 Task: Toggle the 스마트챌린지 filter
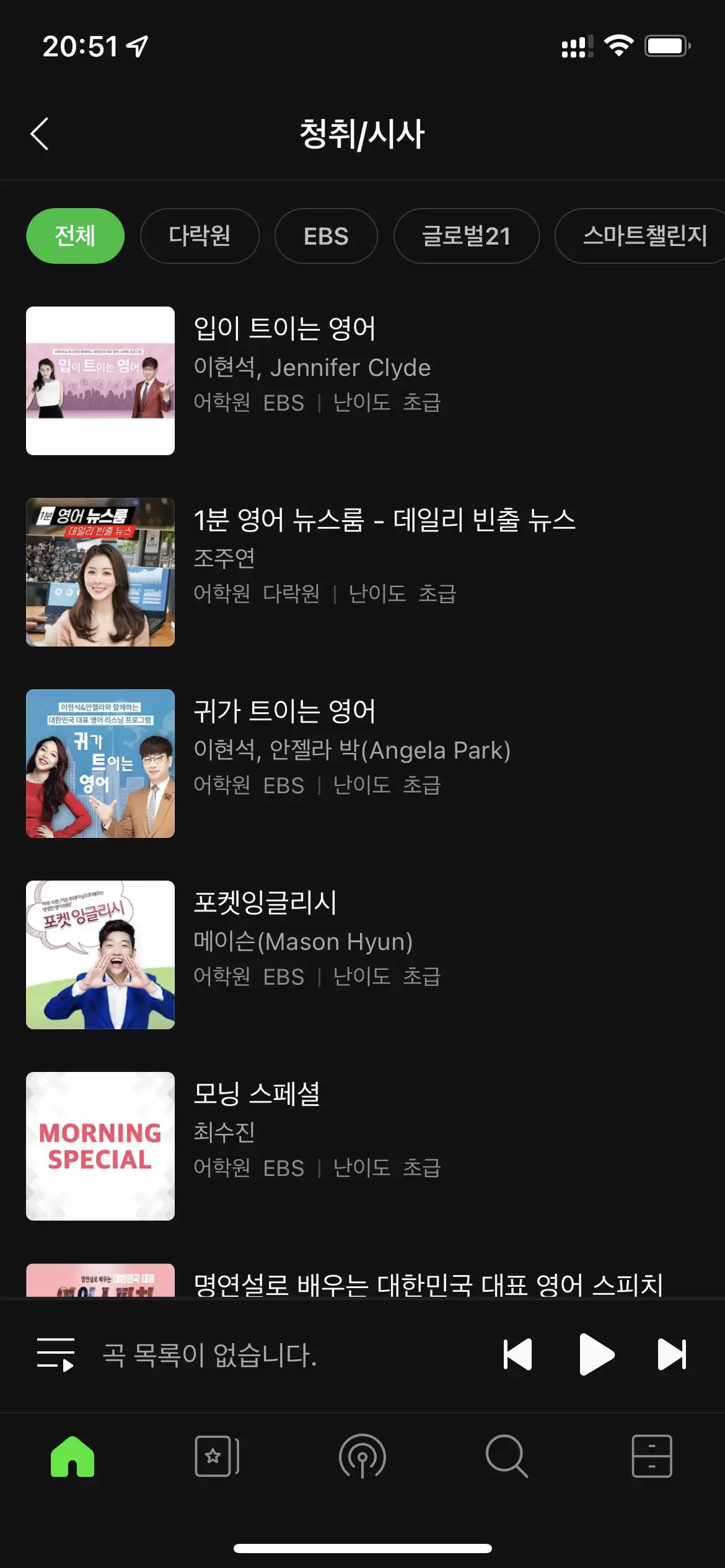[646, 236]
